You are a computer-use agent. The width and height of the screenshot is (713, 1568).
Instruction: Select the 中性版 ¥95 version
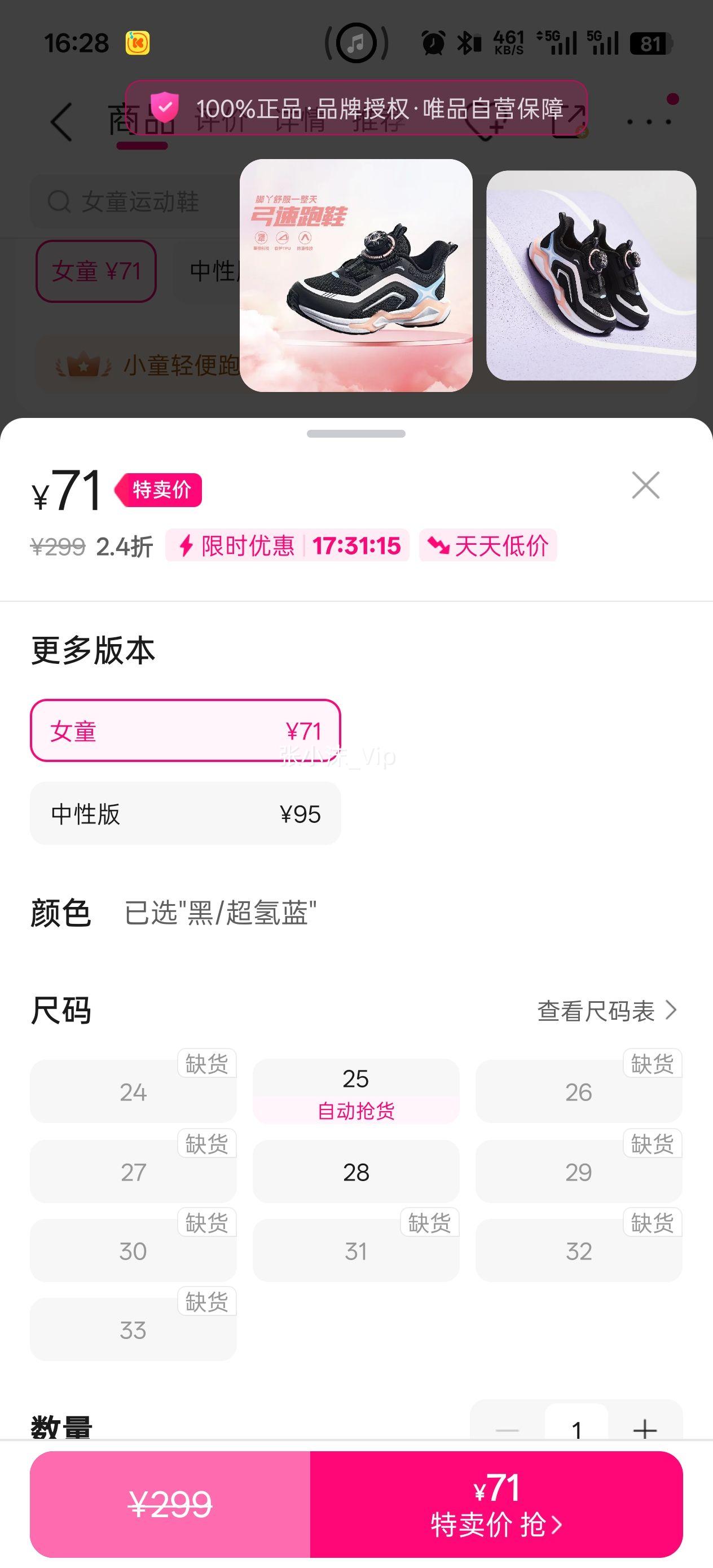(x=185, y=814)
